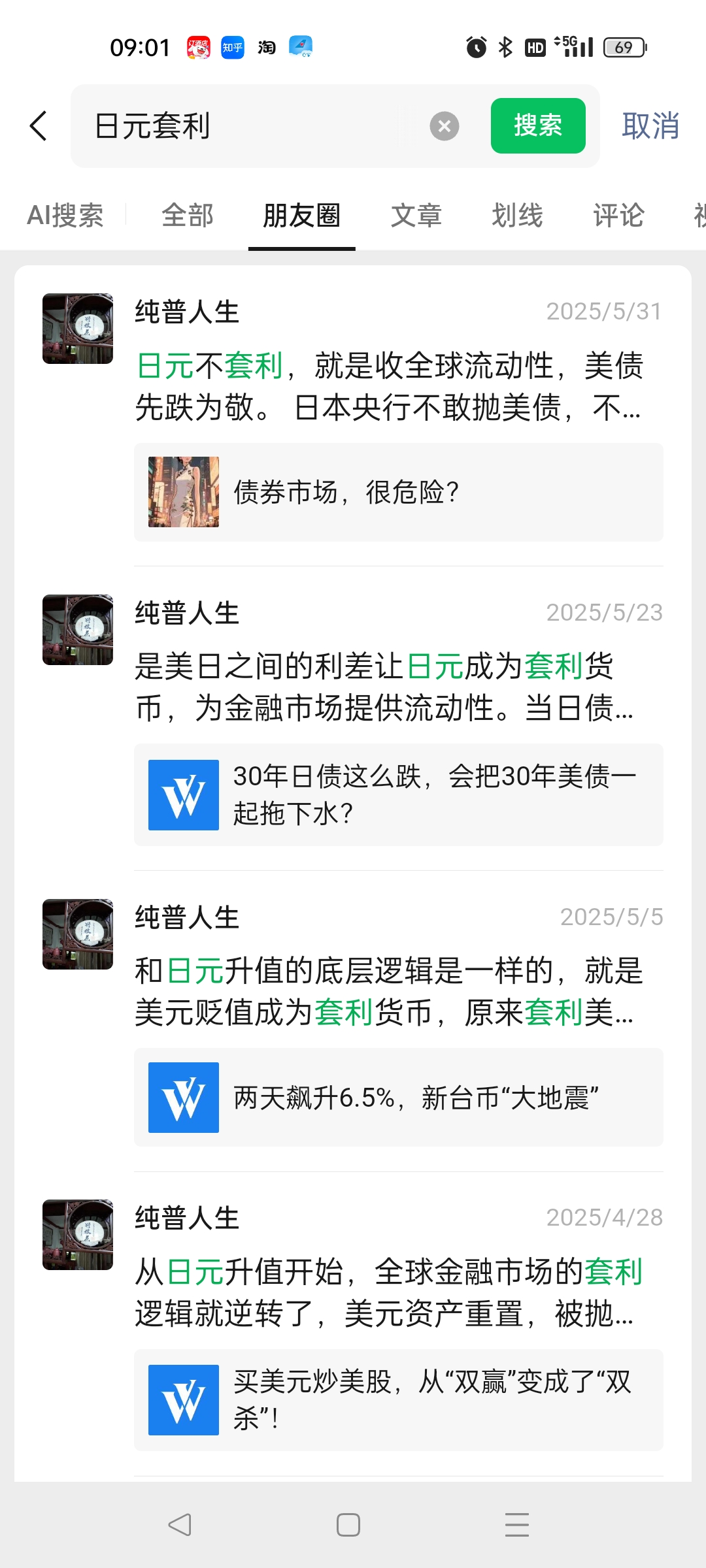Open the 2025/4/28 post by 纯普人生
The width and height of the screenshot is (706, 1568).
pyautogui.click(x=389, y=1292)
